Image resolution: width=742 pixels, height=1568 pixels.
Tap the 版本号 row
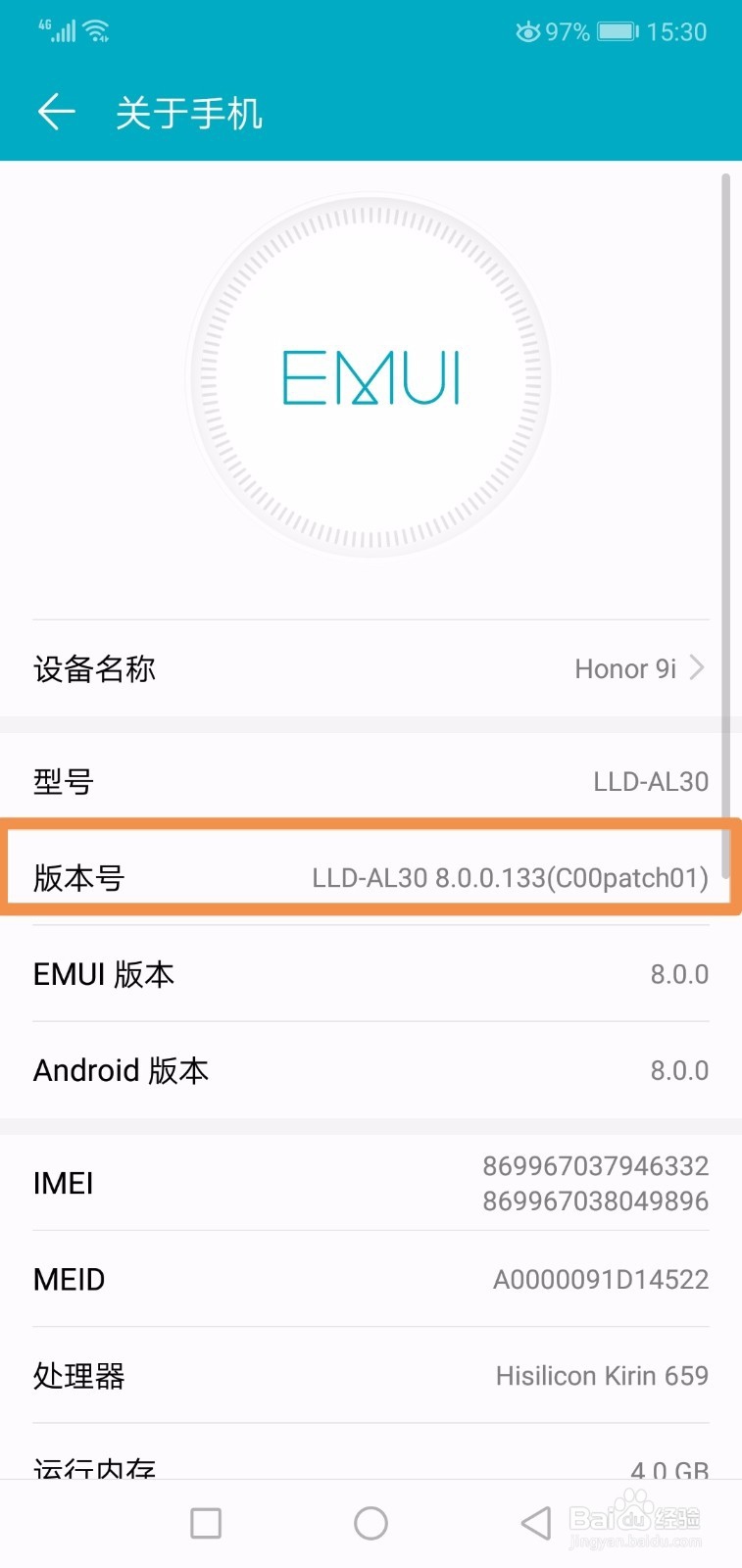pyautogui.click(x=371, y=877)
